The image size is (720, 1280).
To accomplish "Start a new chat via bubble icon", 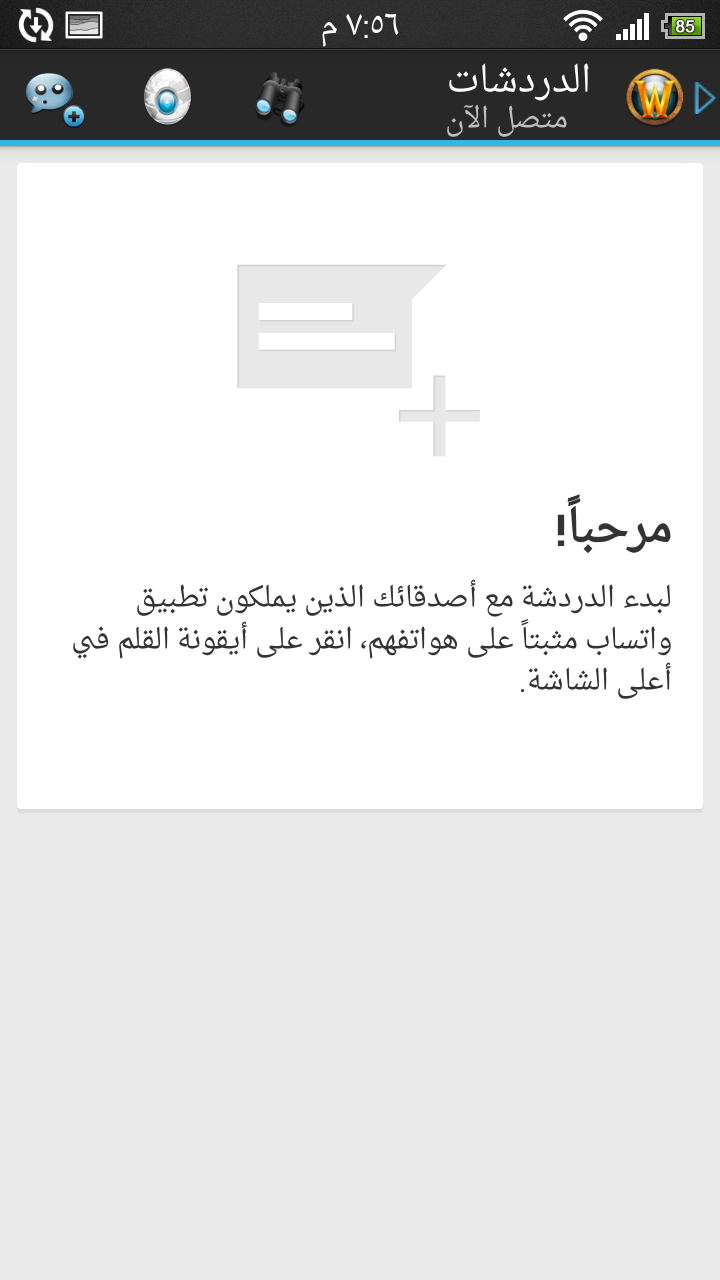I will (55, 98).
